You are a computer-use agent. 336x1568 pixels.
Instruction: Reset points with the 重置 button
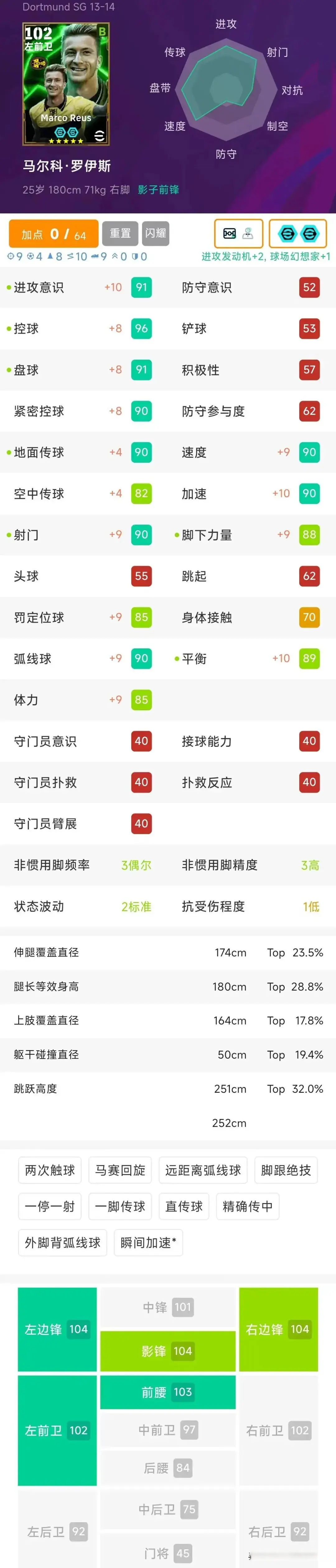point(120,233)
